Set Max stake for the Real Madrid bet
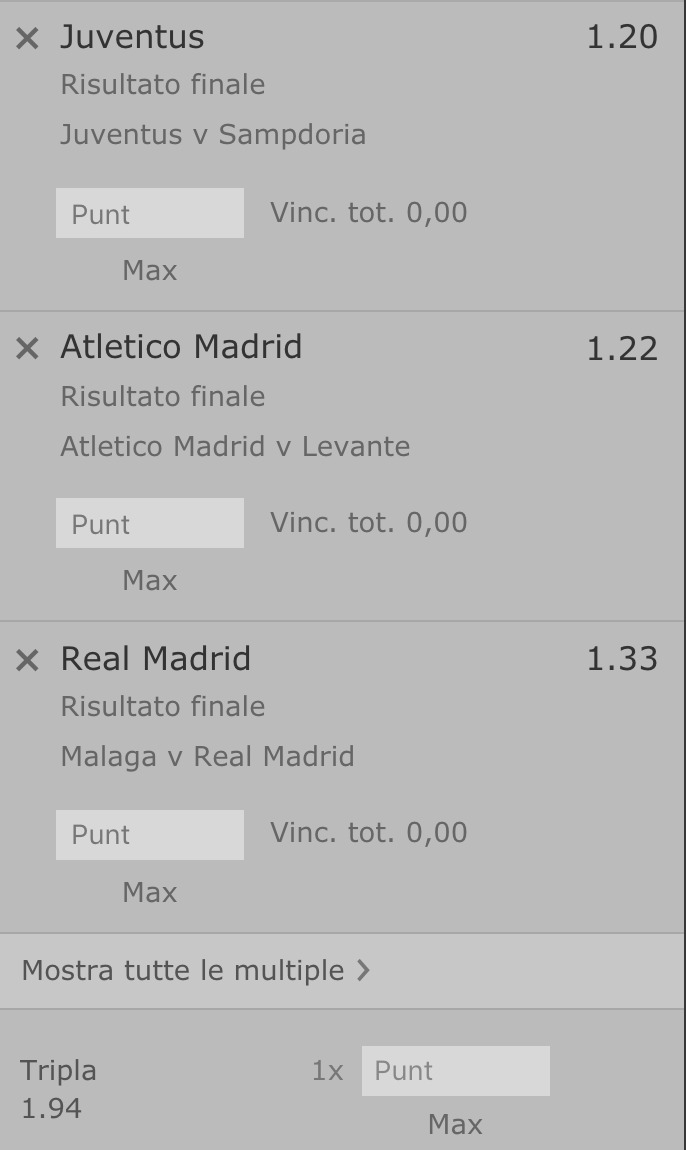 point(150,893)
